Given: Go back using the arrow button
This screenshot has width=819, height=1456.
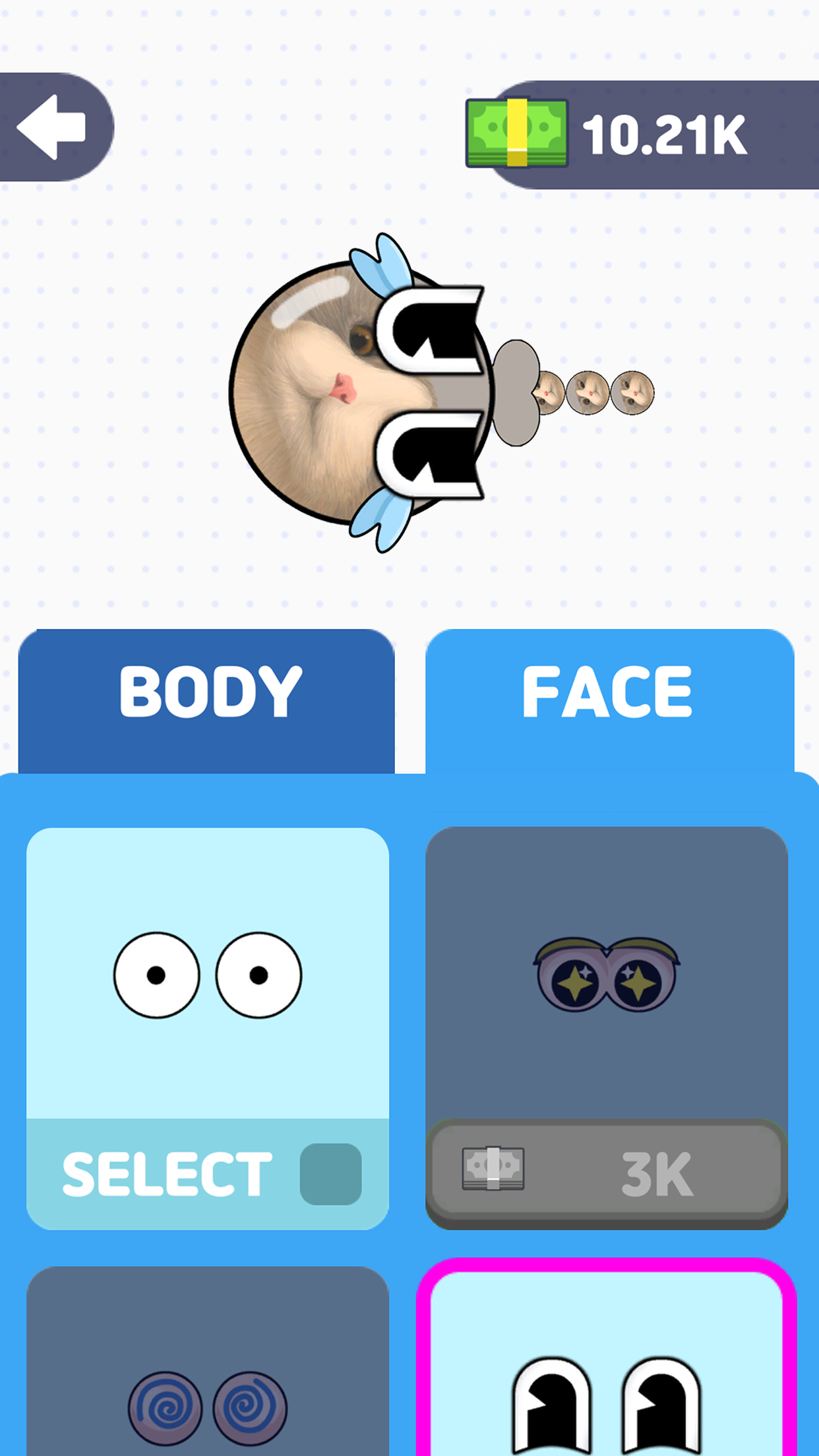Looking at the screenshot, I should point(54,127).
